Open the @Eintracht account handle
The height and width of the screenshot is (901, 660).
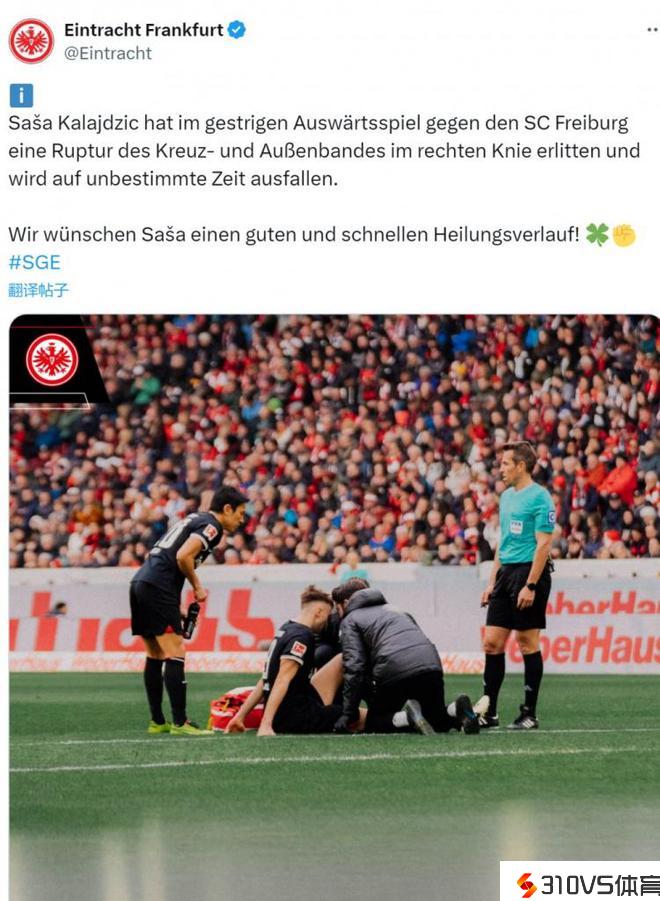point(108,53)
